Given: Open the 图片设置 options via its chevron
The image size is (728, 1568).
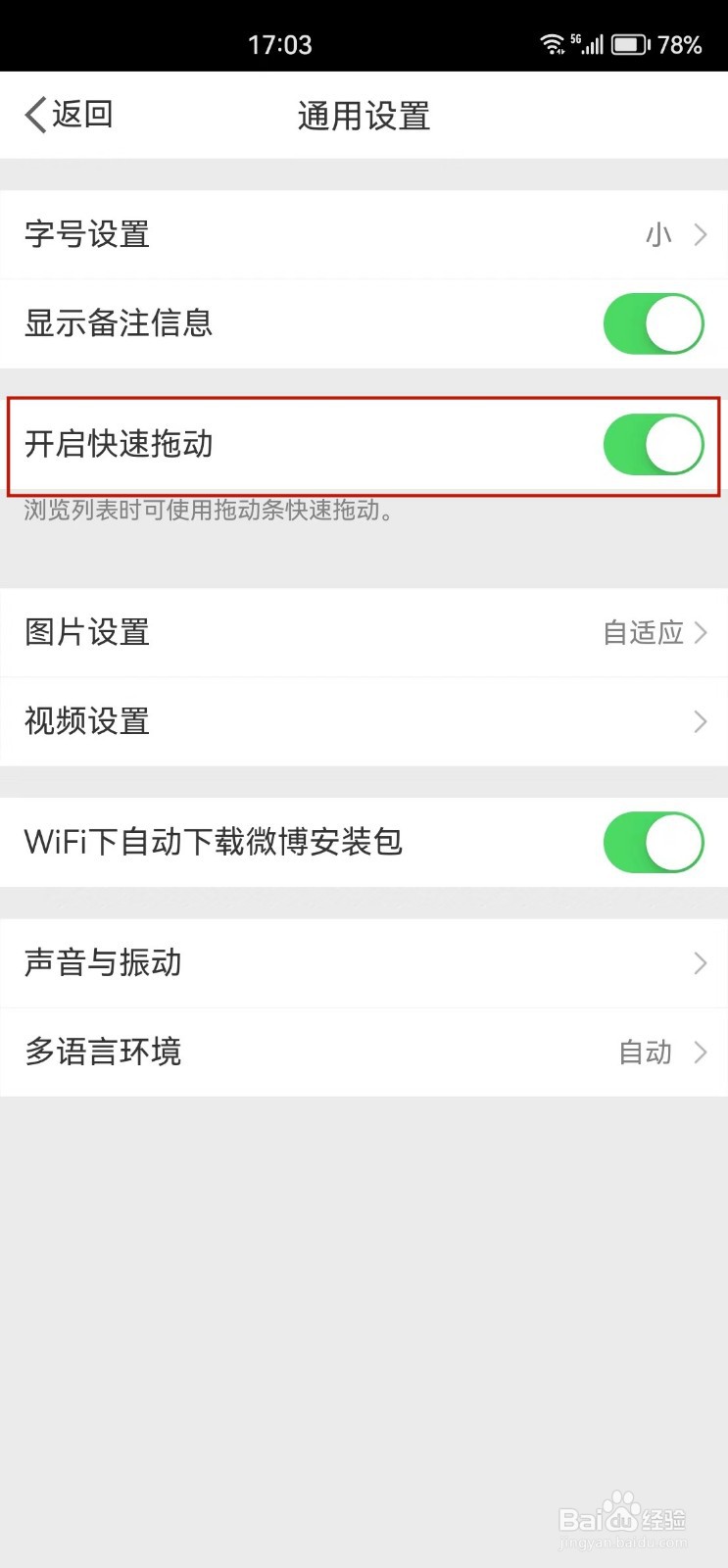Looking at the screenshot, I should click(x=701, y=632).
